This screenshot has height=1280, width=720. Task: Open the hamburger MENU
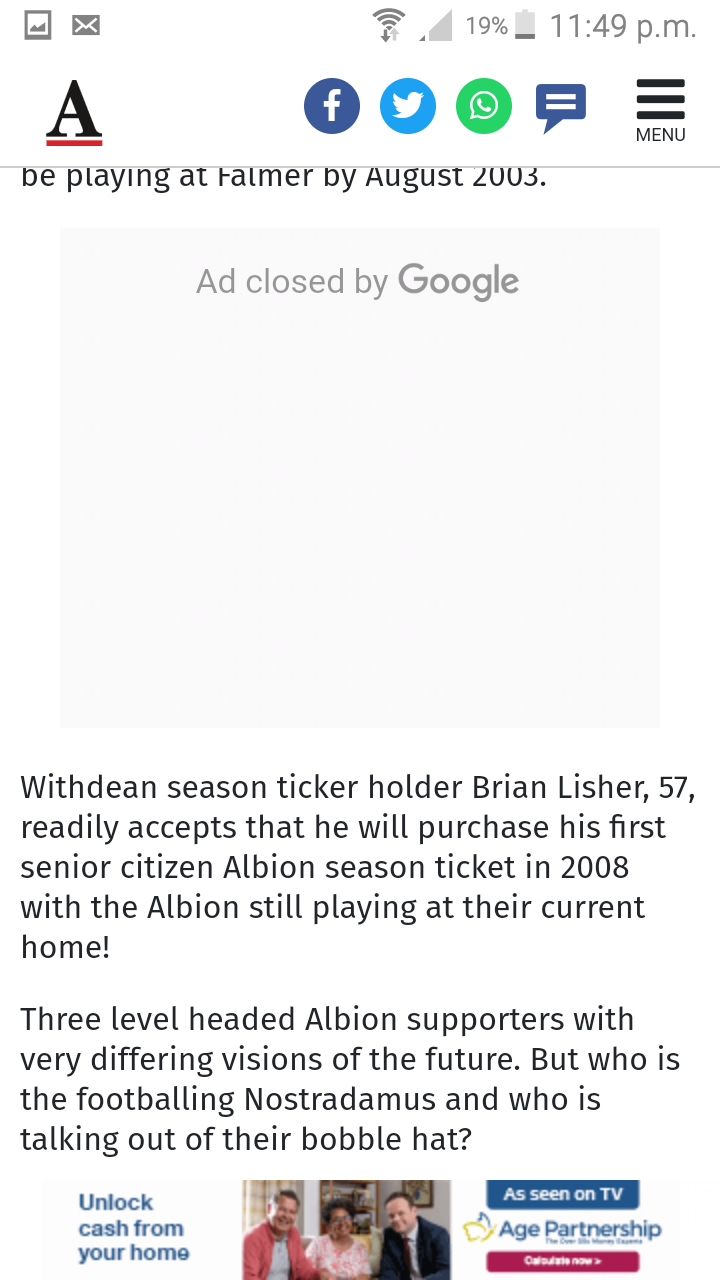coord(661,111)
